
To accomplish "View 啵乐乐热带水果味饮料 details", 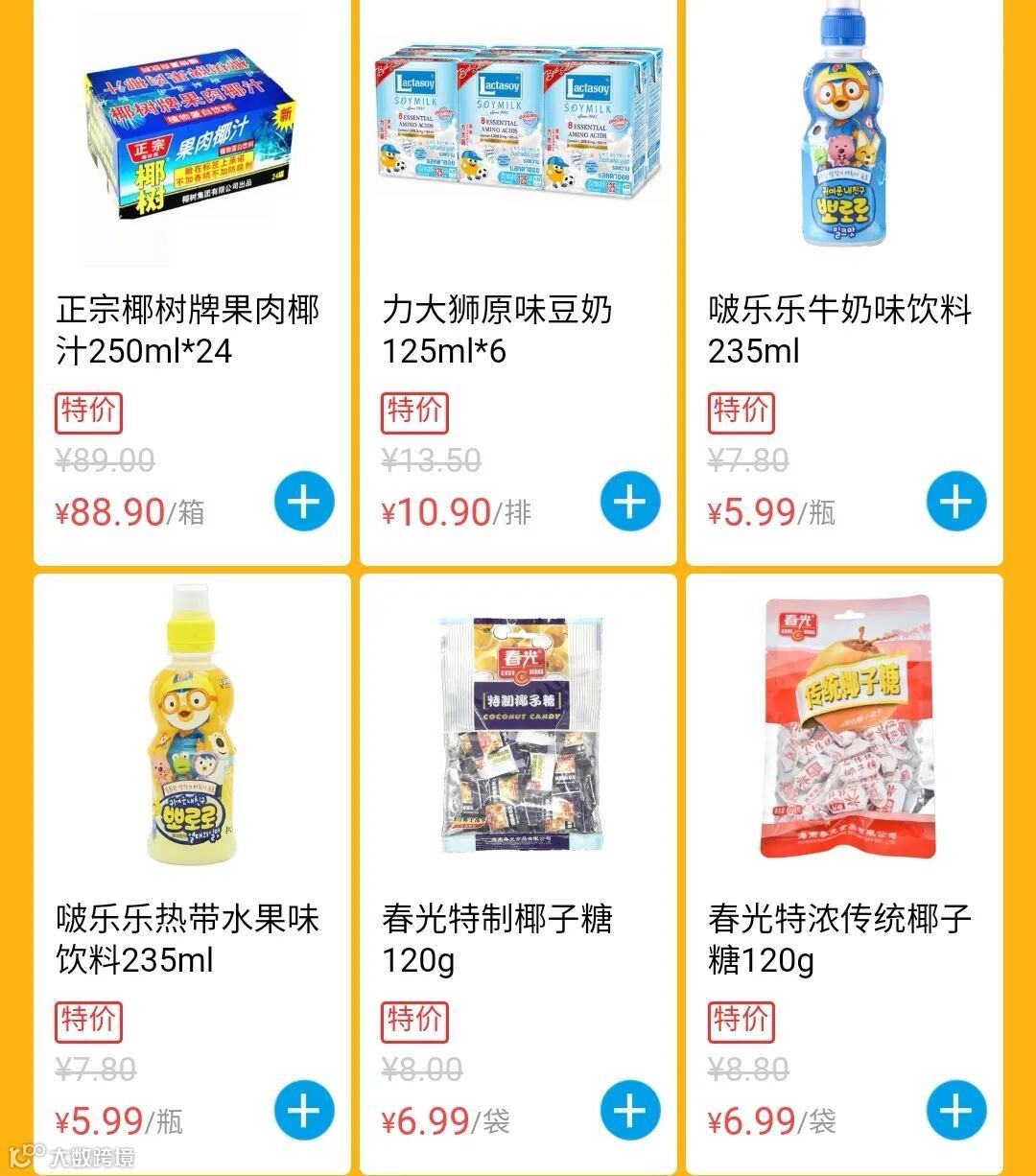I will (x=192, y=875).
